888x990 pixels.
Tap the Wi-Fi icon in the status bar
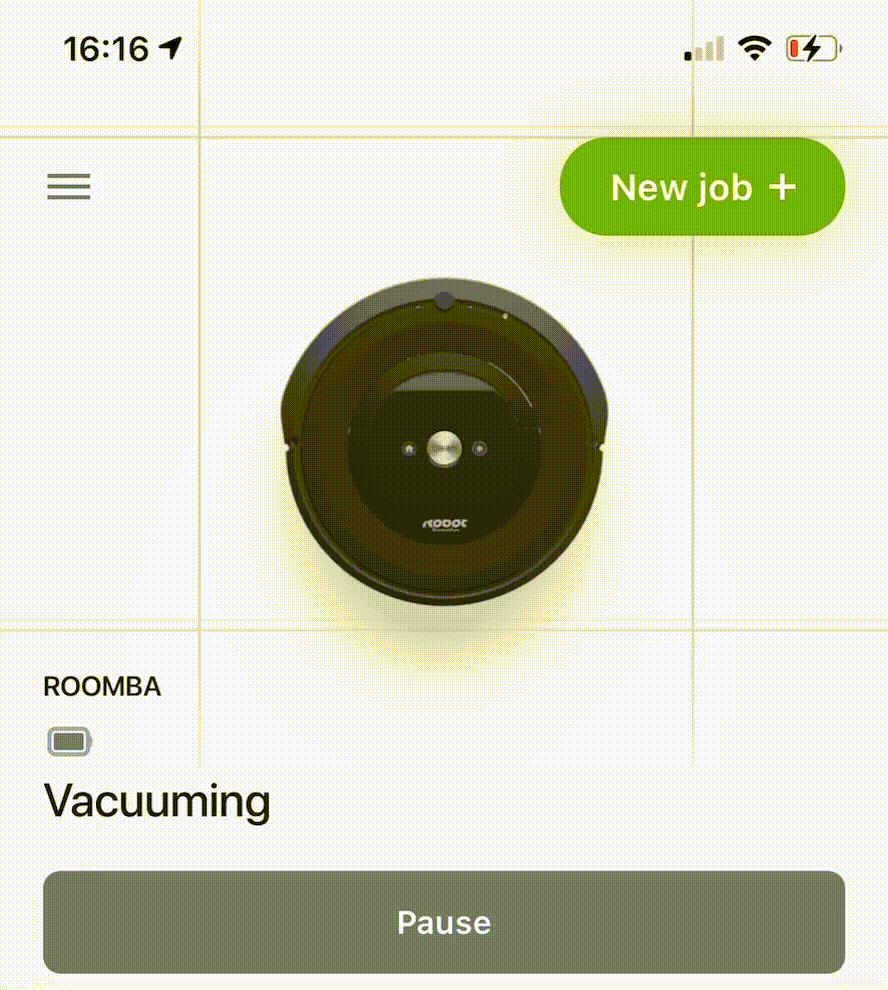756,47
